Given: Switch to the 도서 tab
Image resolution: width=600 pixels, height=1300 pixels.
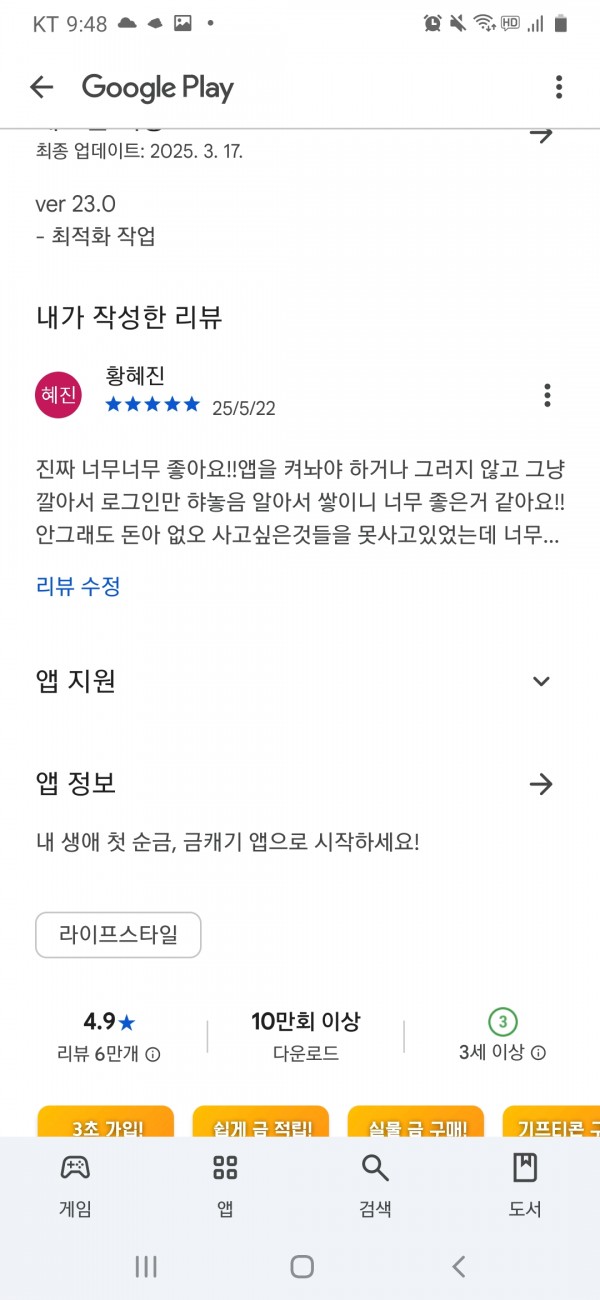Looking at the screenshot, I should [525, 1185].
